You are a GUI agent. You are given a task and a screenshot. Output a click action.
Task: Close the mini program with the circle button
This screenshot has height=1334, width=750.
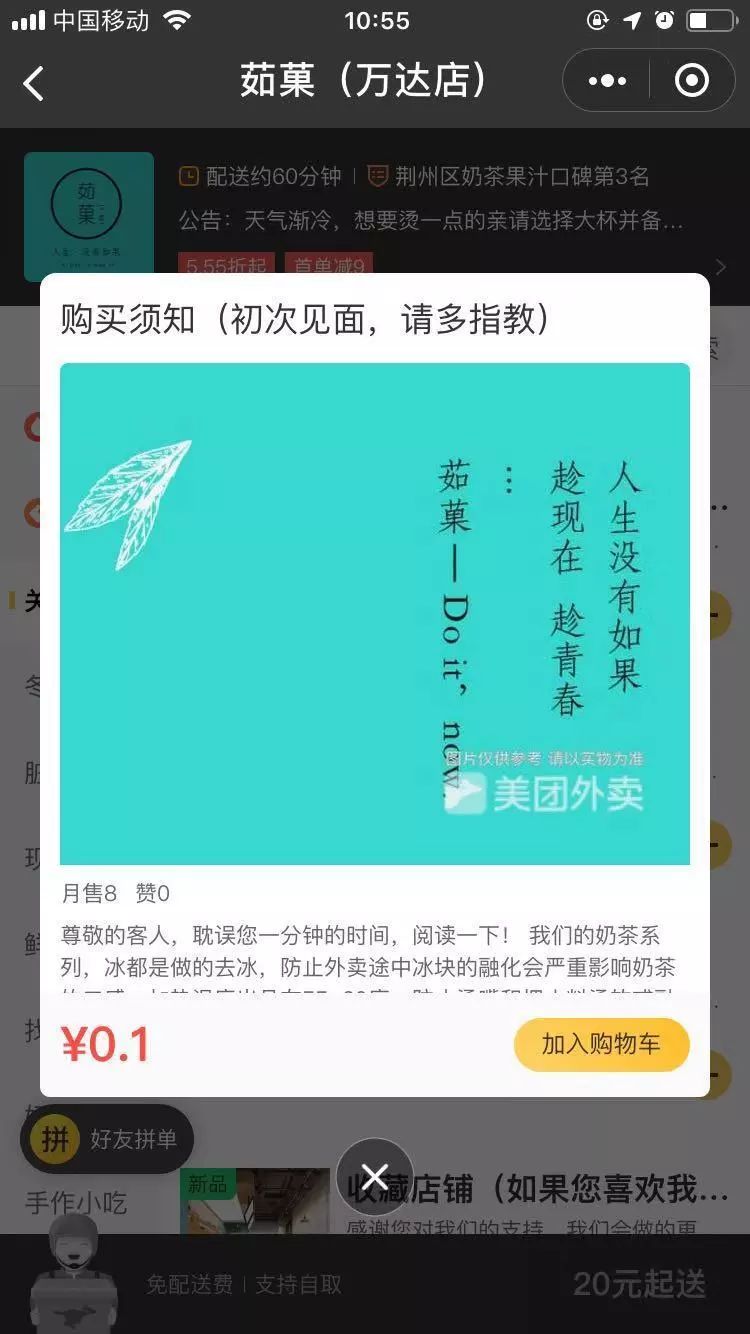coord(692,81)
